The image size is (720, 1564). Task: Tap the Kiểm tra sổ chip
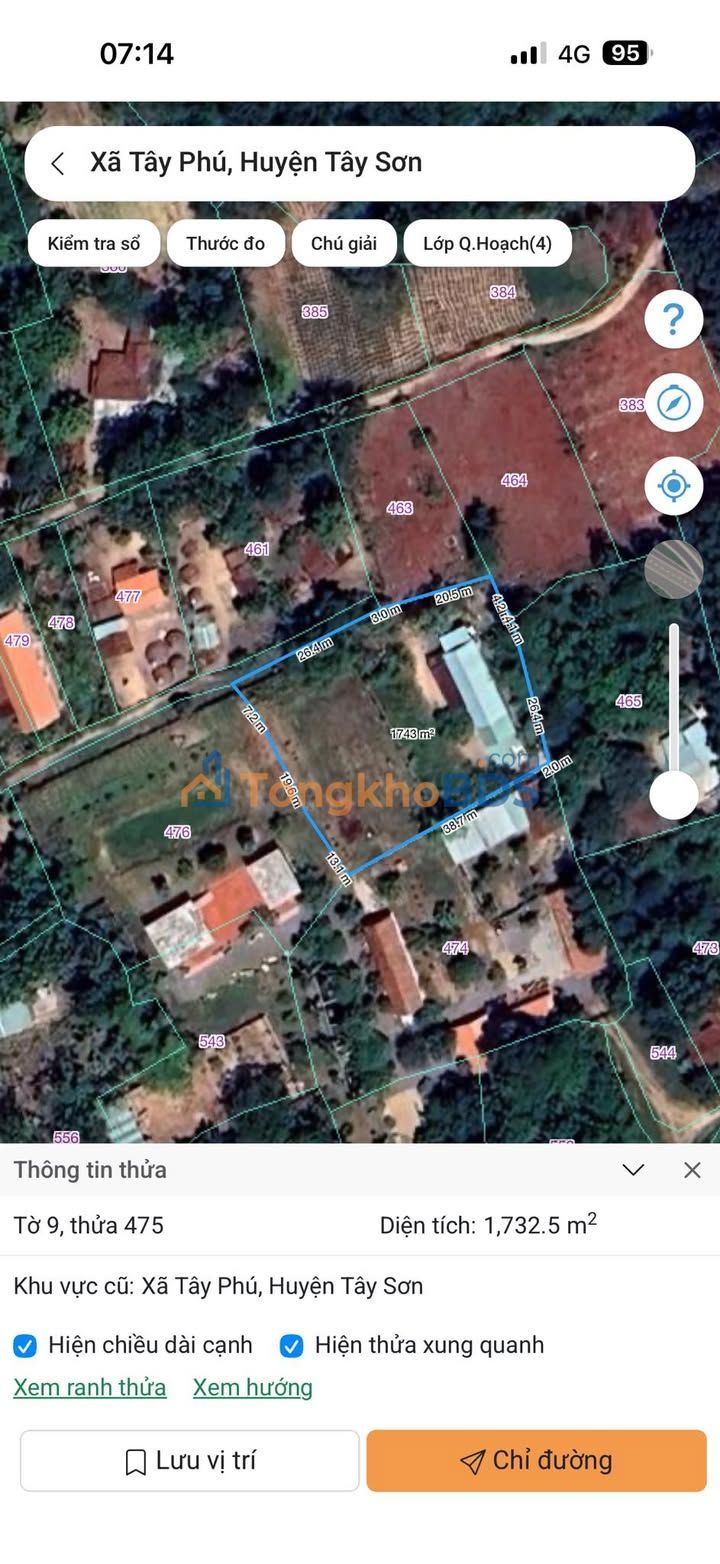pyautogui.click(x=94, y=243)
